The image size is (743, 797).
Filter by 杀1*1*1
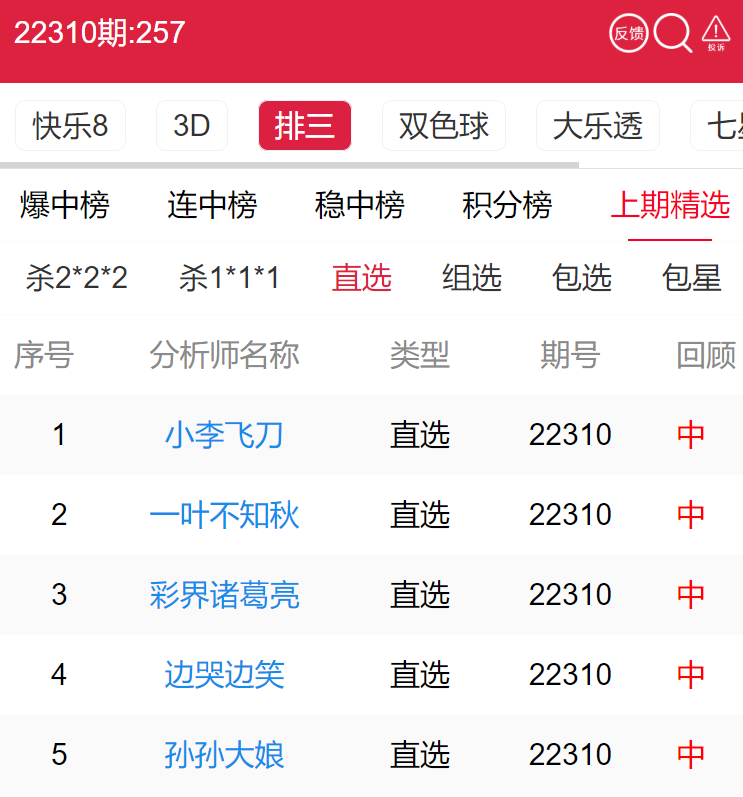coord(230,278)
